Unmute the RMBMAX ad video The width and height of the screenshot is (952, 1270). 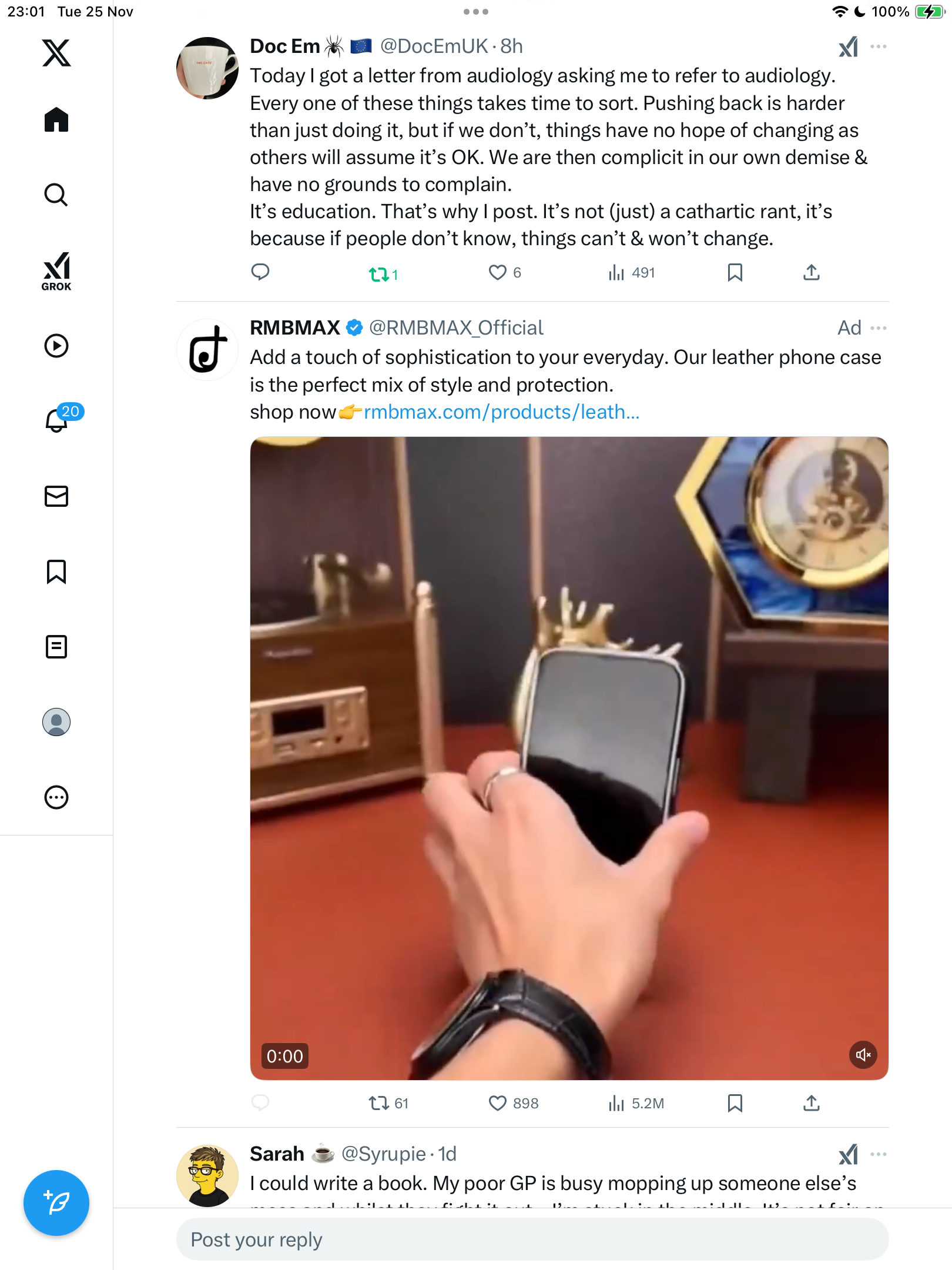(863, 1055)
